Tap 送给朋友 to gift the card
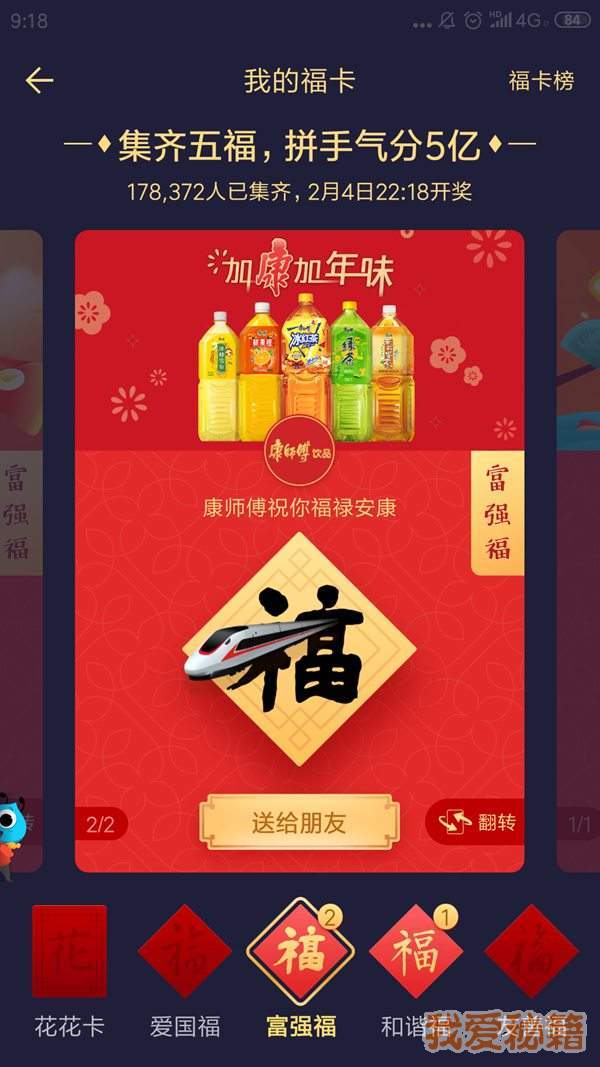600x1067 pixels. pyautogui.click(x=299, y=823)
